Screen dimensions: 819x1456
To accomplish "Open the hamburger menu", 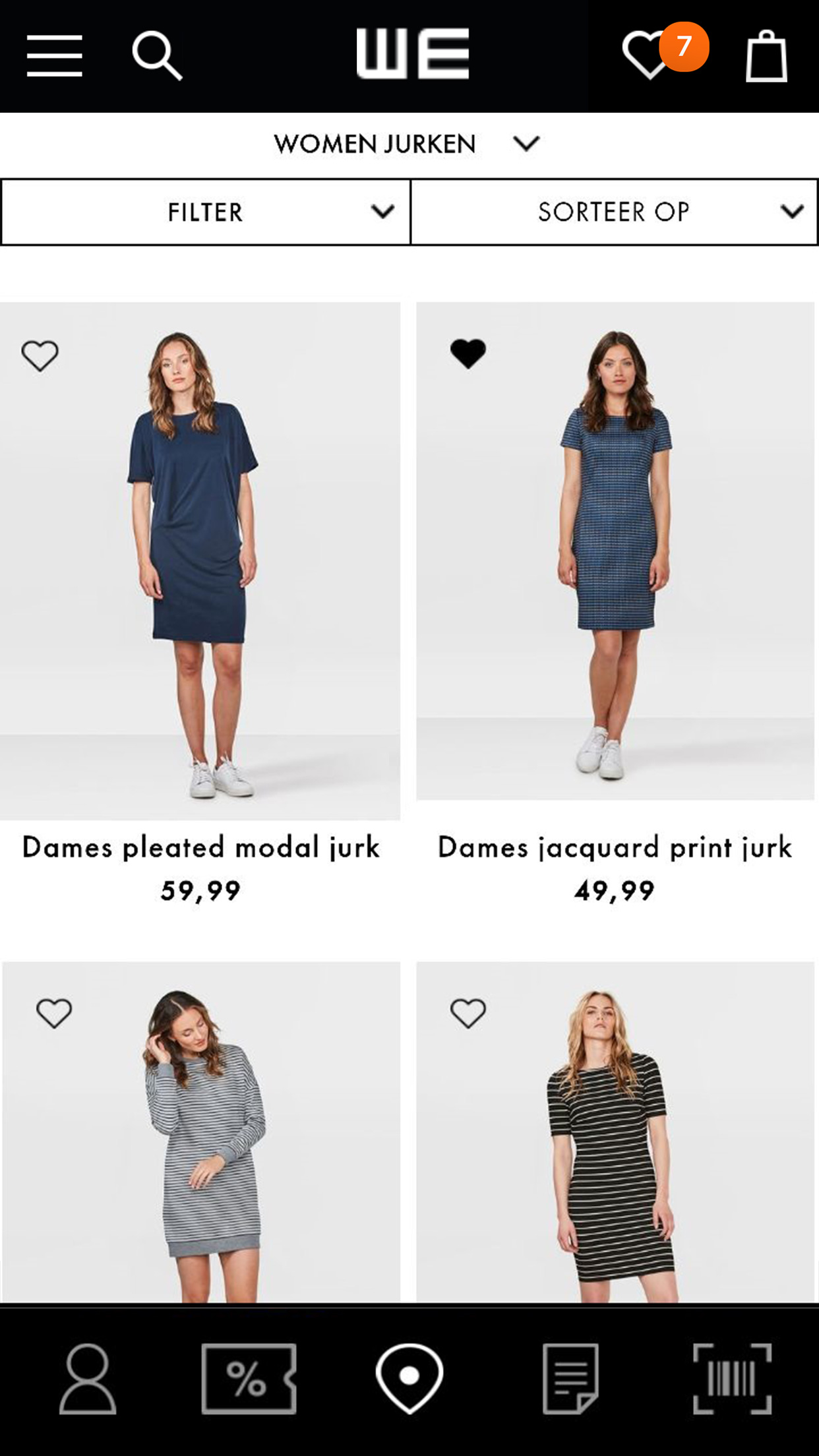I will point(55,56).
